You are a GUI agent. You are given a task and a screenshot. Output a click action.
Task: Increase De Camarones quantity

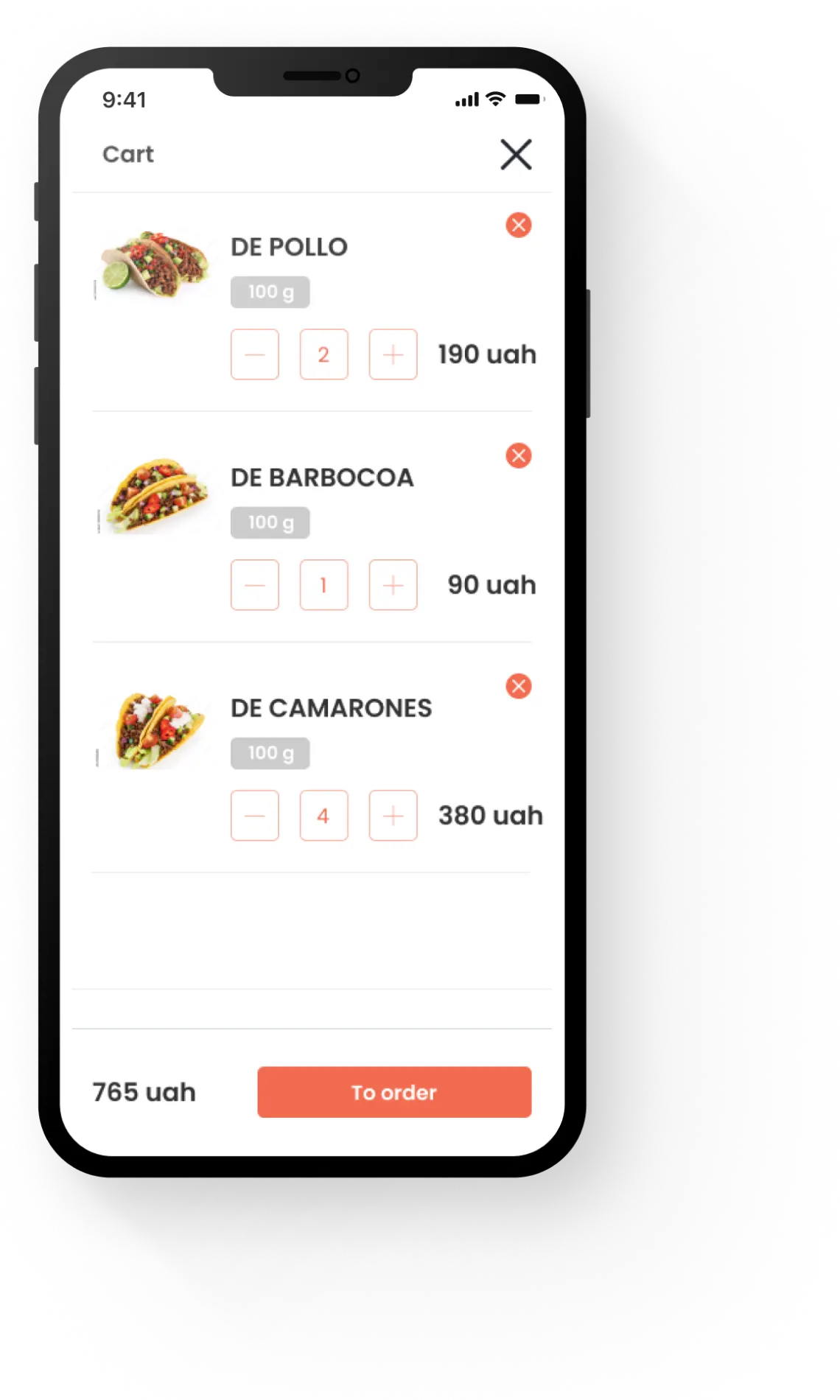click(x=393, y=816)
